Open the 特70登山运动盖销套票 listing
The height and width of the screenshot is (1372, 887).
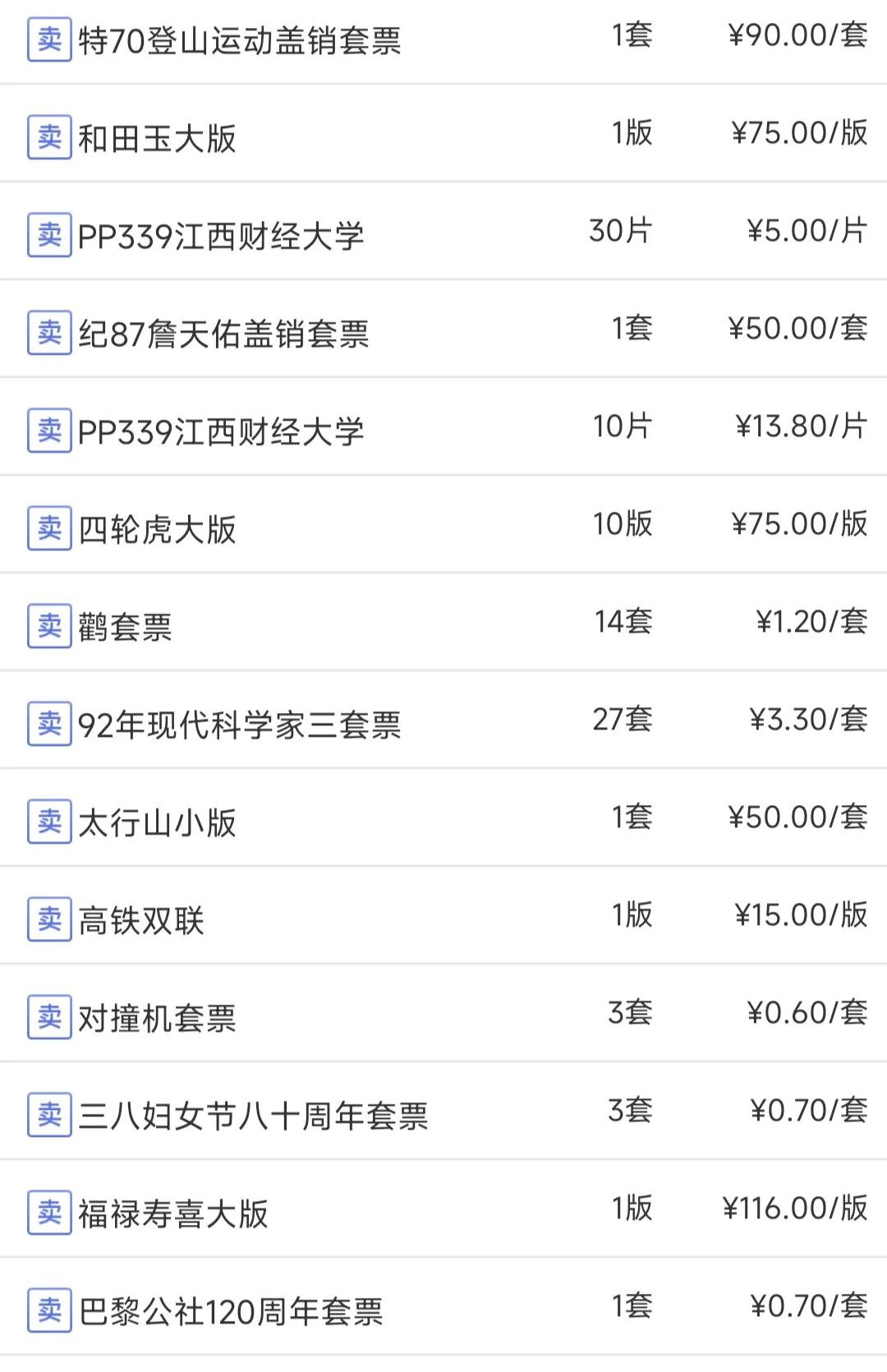coord(239,39)
